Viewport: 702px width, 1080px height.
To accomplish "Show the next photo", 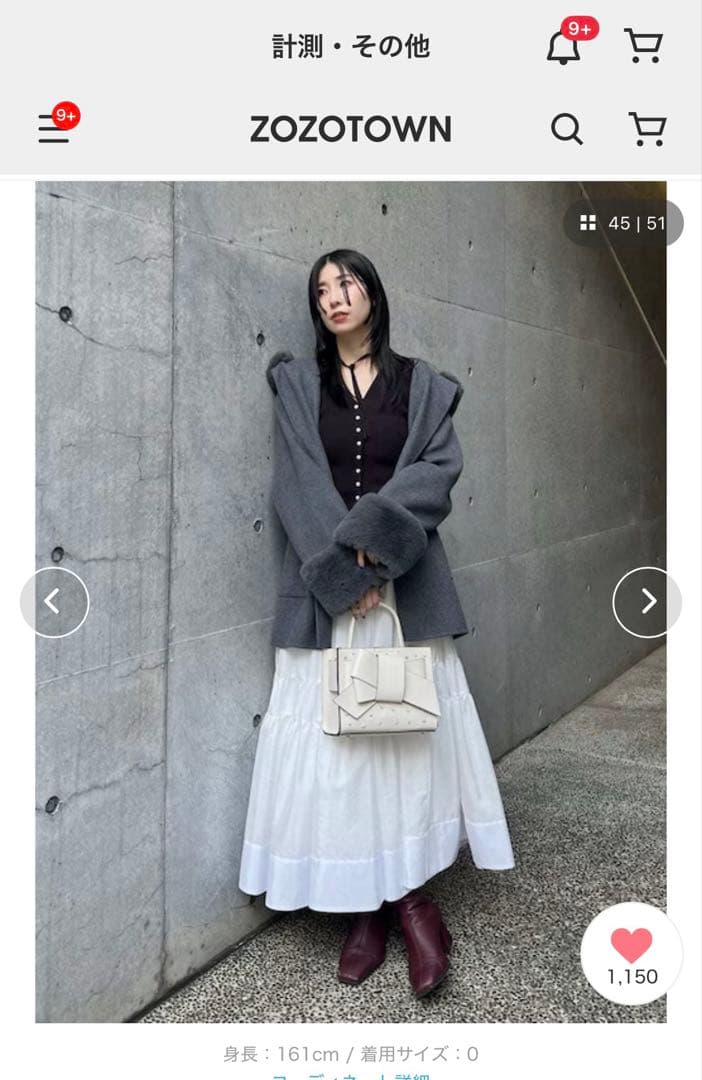I will 647,602.
